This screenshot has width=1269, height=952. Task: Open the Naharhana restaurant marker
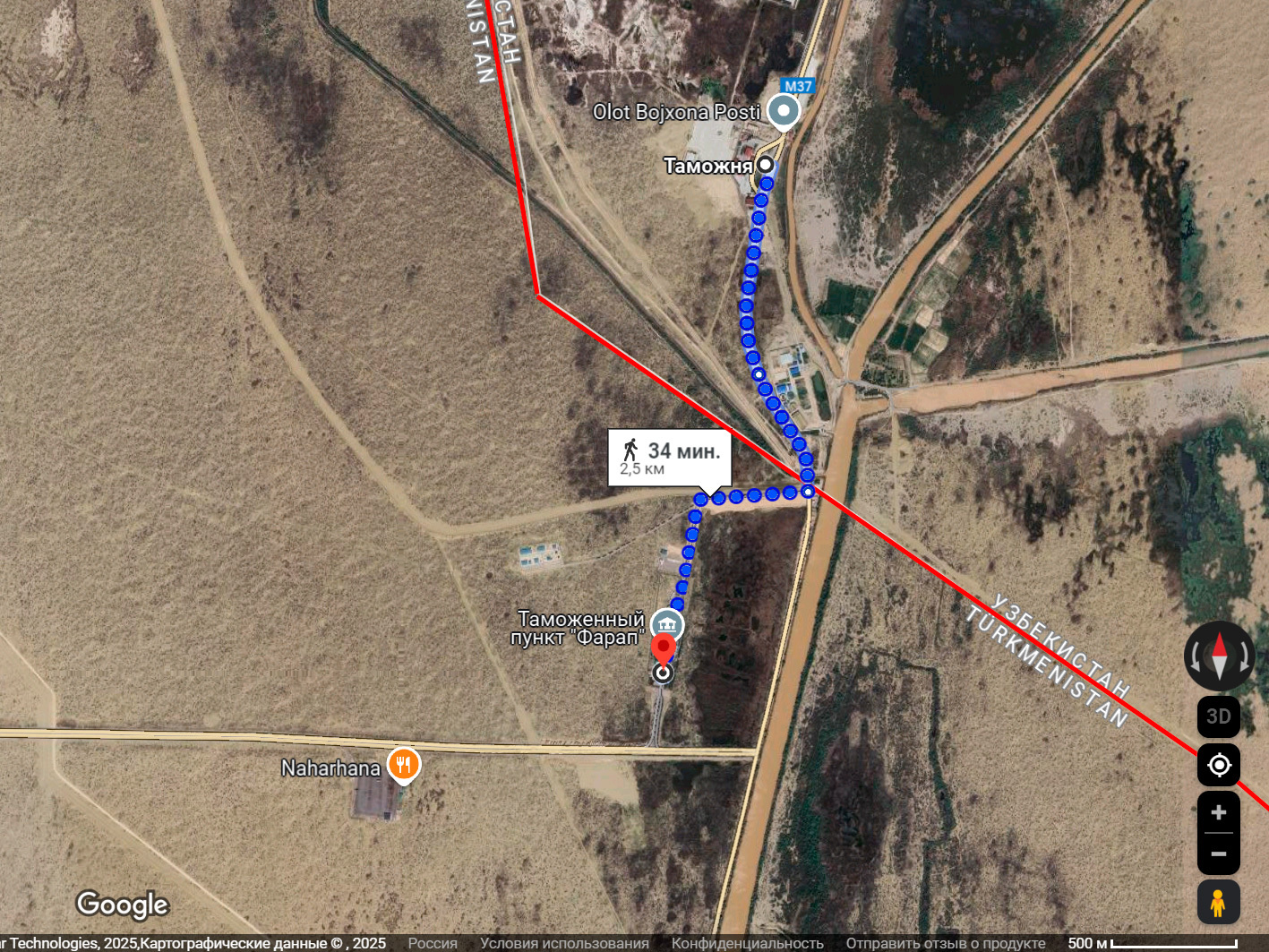point(404,765)
